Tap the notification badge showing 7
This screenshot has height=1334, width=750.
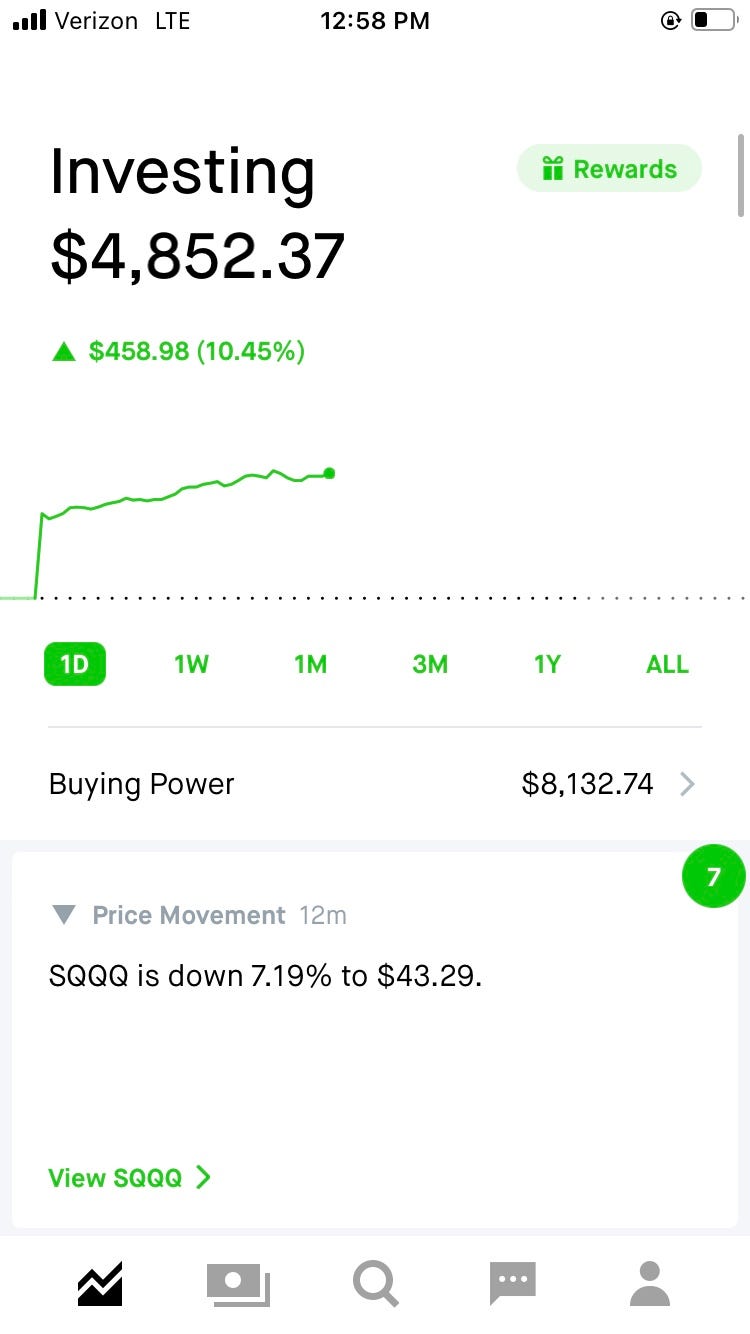coord(713,876)
